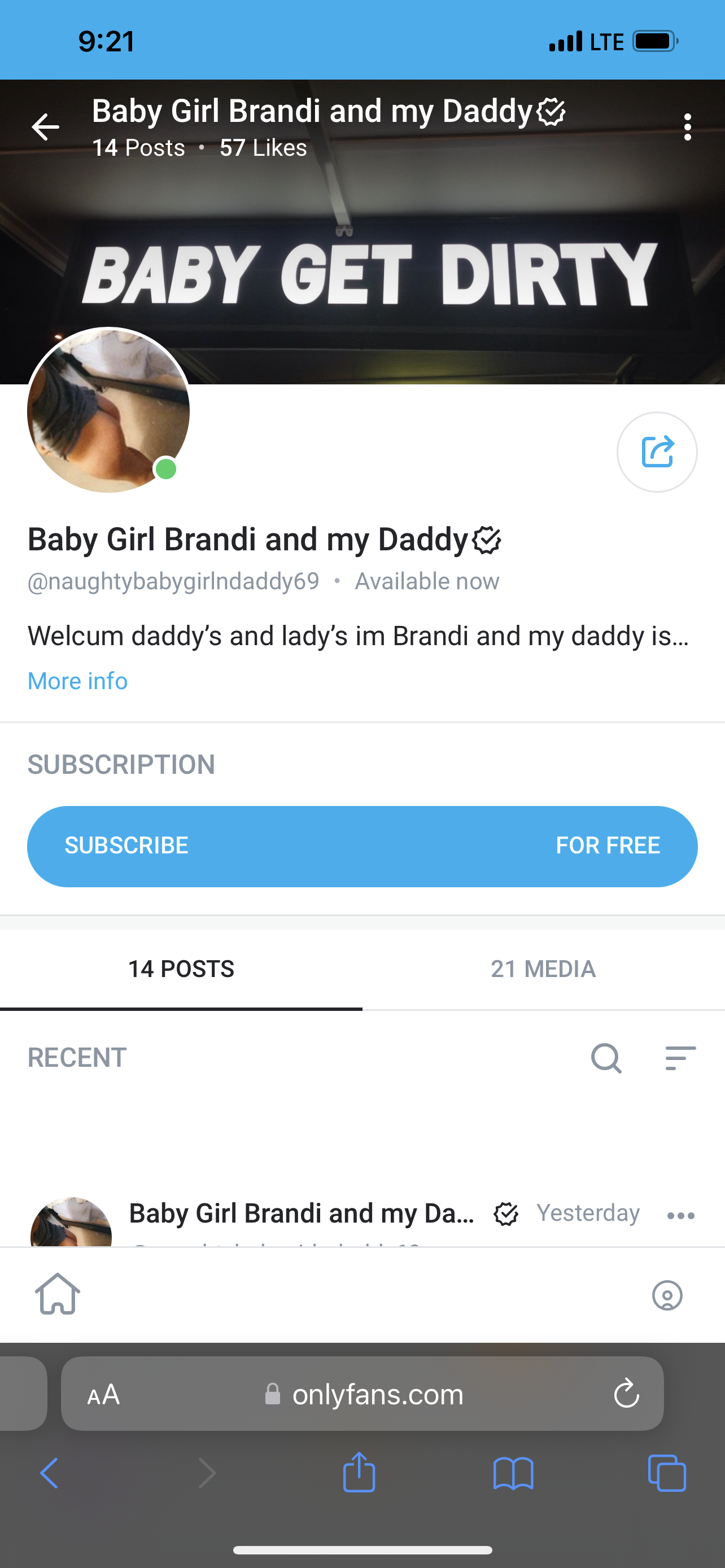Share this profile via share icon

tap(657, 452)
